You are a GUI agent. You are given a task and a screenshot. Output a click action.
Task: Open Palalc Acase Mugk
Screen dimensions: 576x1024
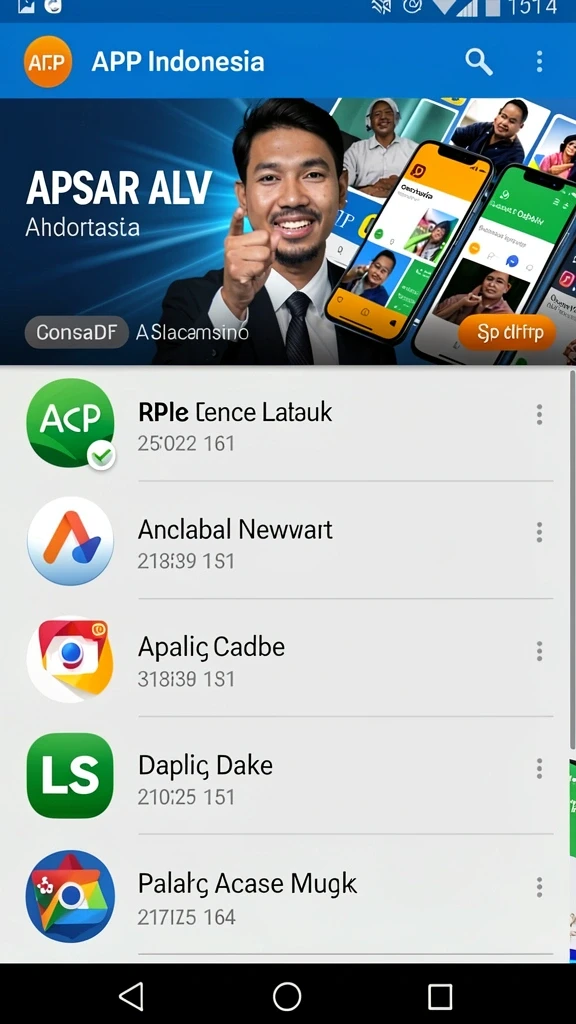(288, 896)
